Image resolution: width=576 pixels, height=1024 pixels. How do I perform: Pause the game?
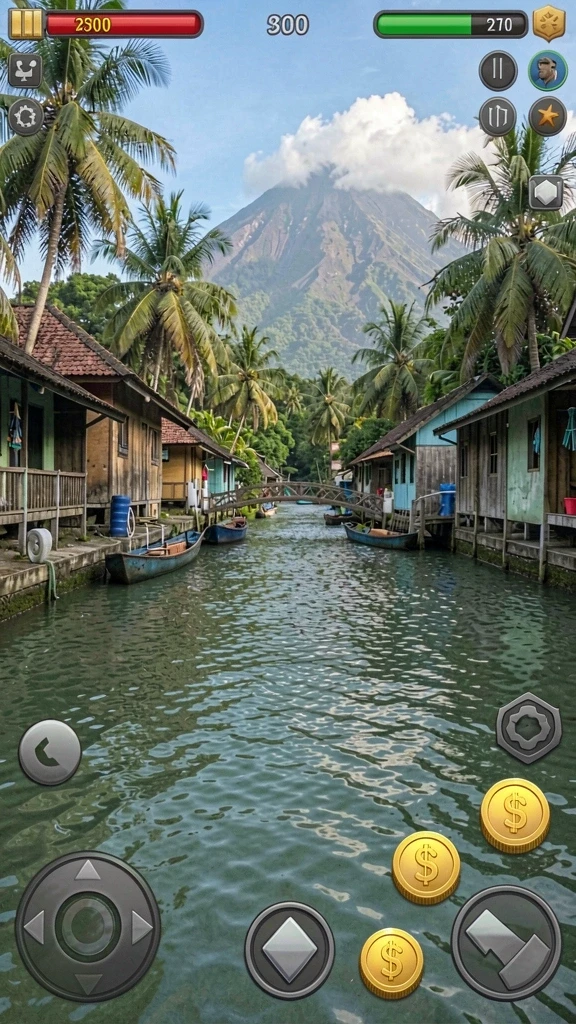pyautogui.click(x=498, y=71)
